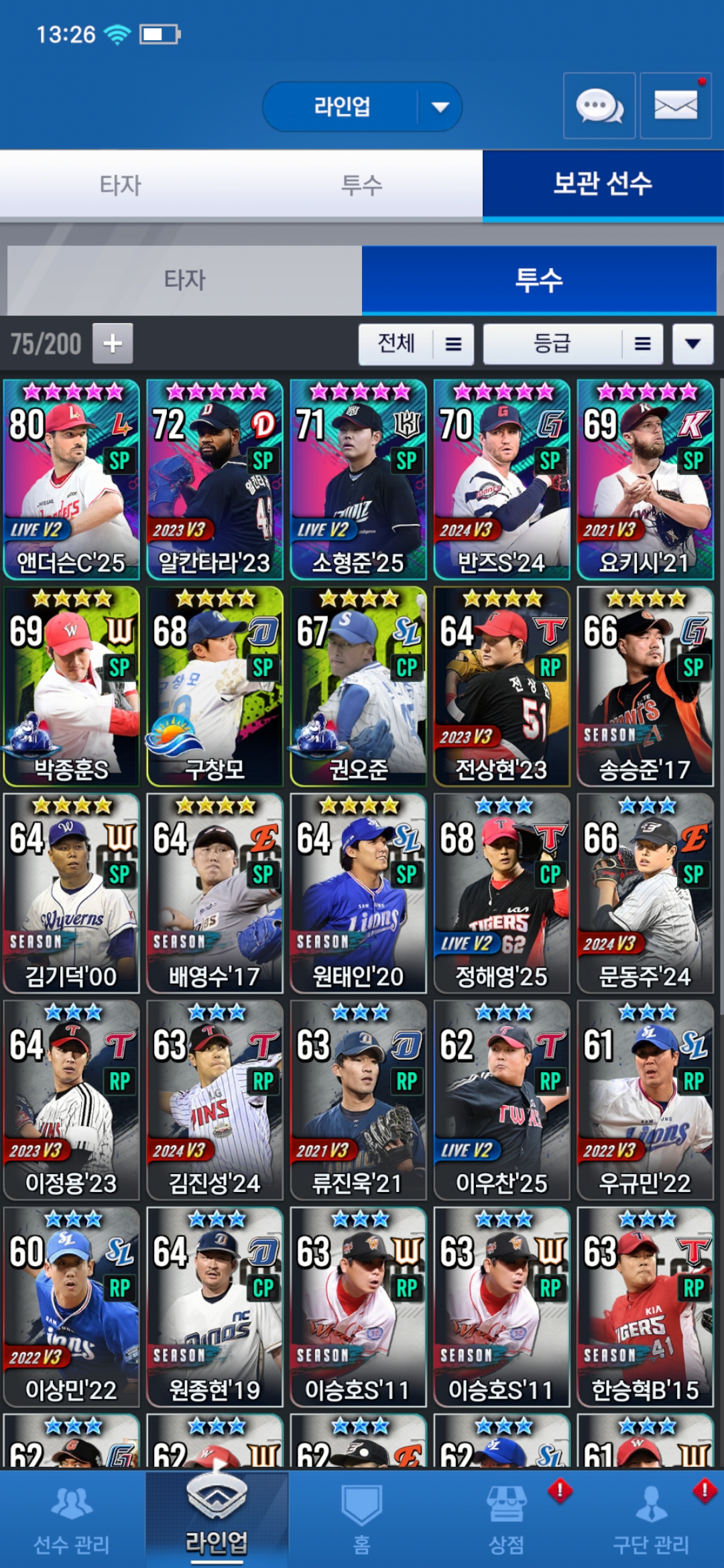Open the 구창모 player card
Viewport: 724px width, 1568px height.
215,687
